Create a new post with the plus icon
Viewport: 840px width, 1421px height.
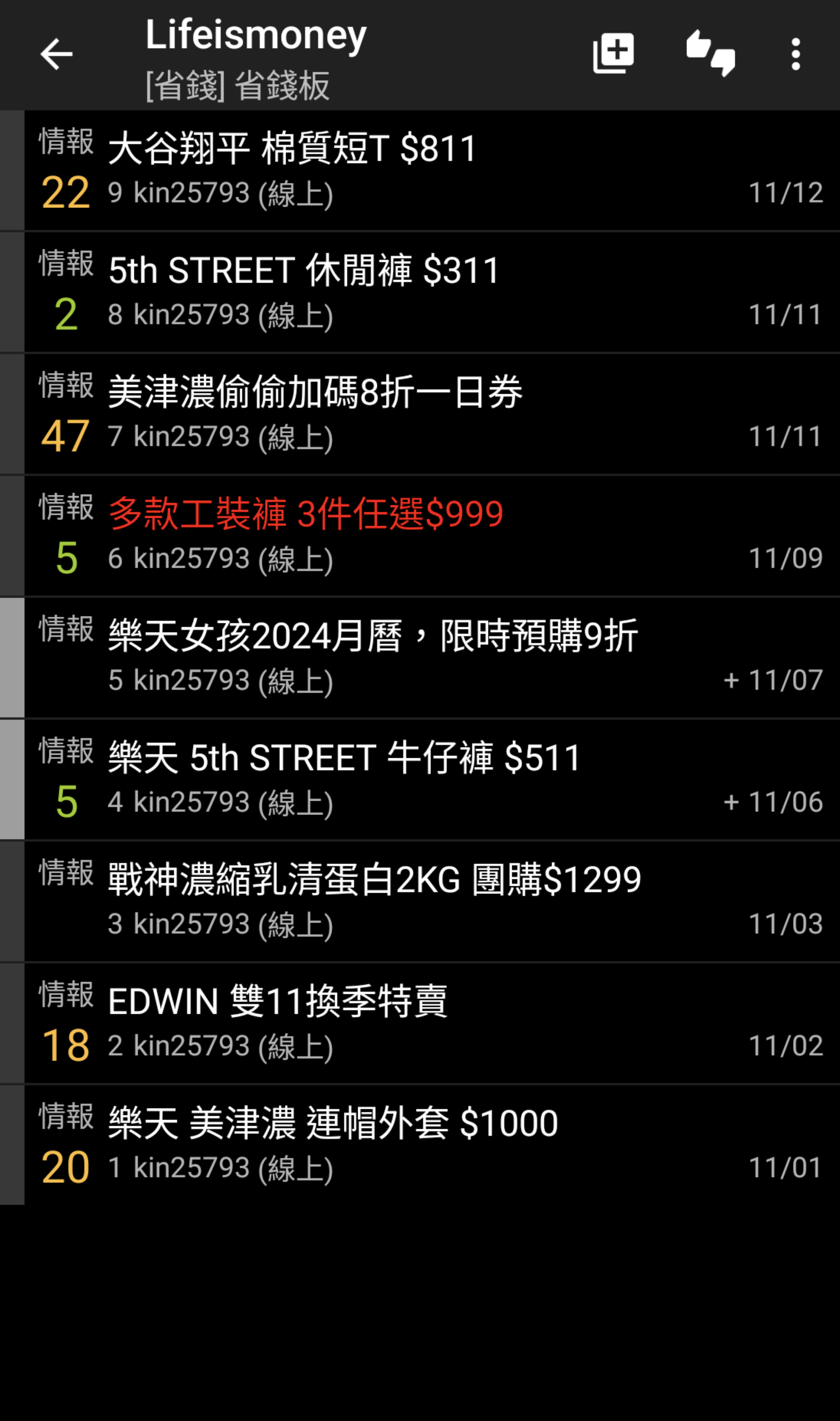[x=613, y=53]
